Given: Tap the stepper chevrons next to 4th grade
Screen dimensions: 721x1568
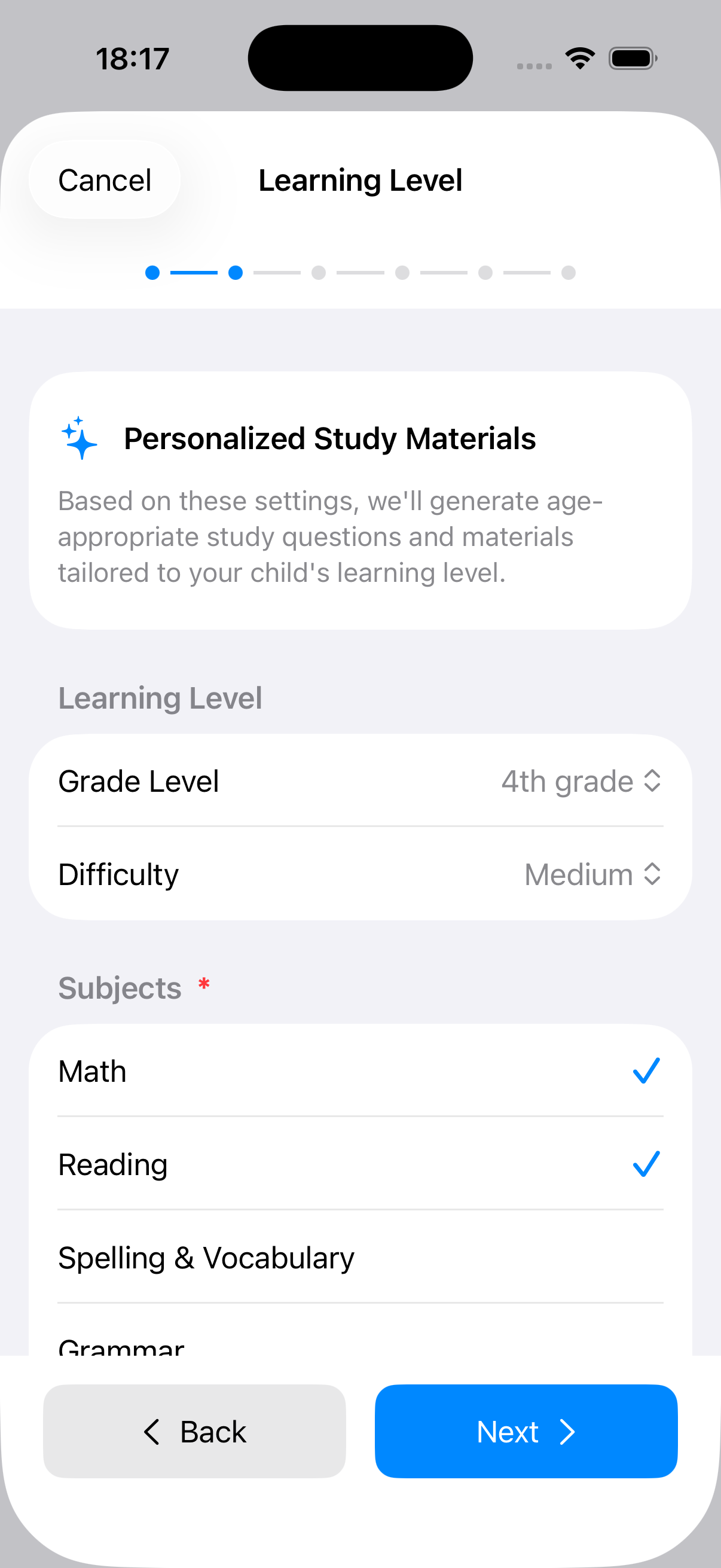Looking at the screenshot, I should pyautogui.click(x=652, y=781).
